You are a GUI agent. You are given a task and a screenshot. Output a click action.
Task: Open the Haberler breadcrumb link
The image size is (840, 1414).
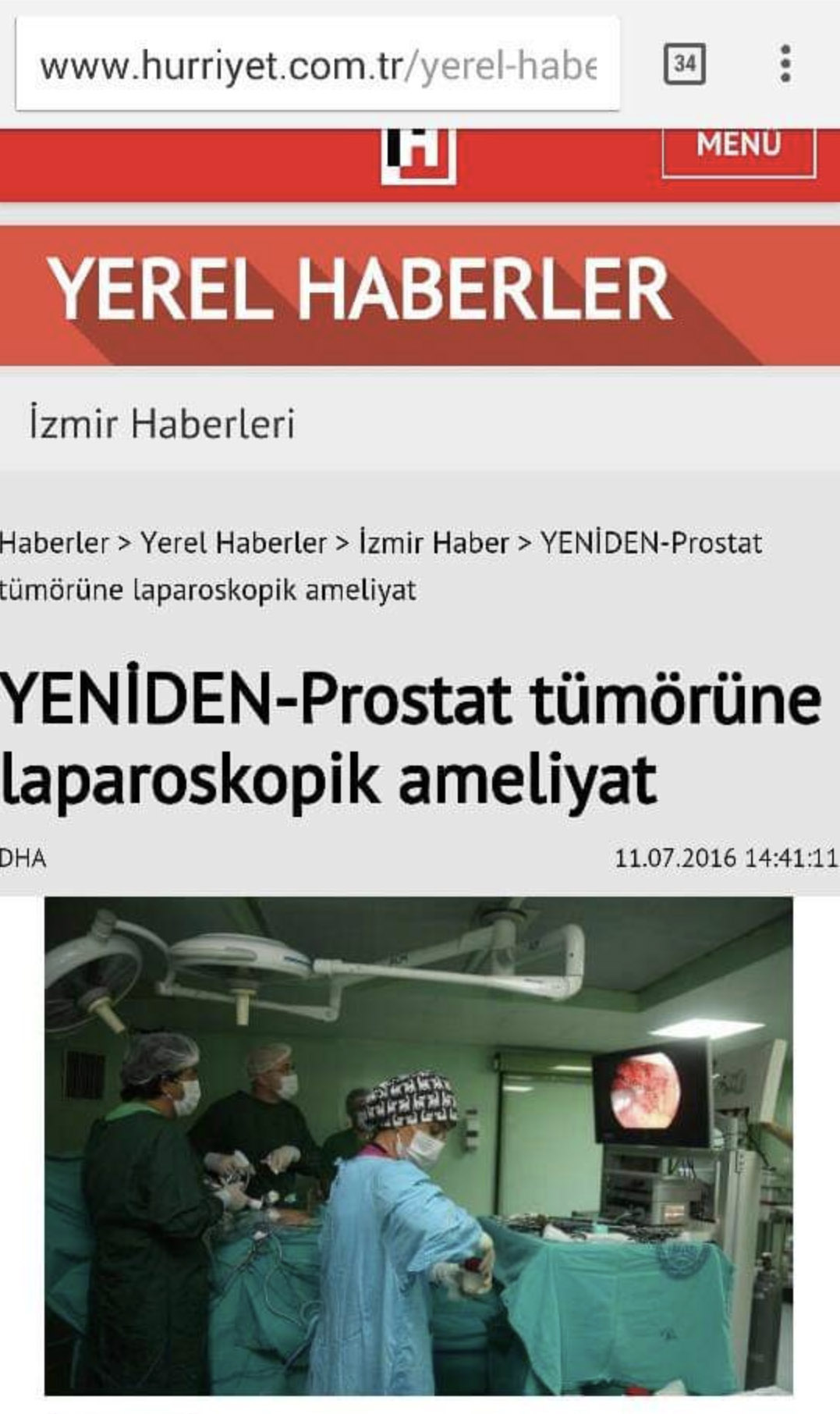(x=54, y=542)
